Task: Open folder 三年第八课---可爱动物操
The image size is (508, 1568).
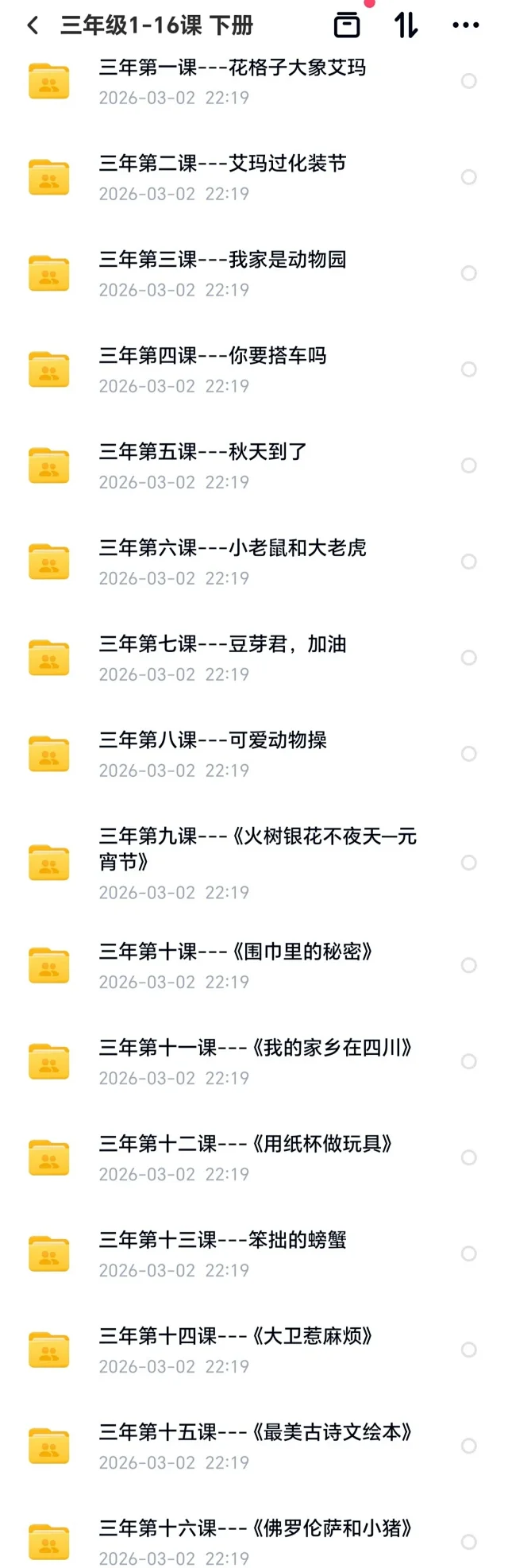Action: (x=213, y=754)
